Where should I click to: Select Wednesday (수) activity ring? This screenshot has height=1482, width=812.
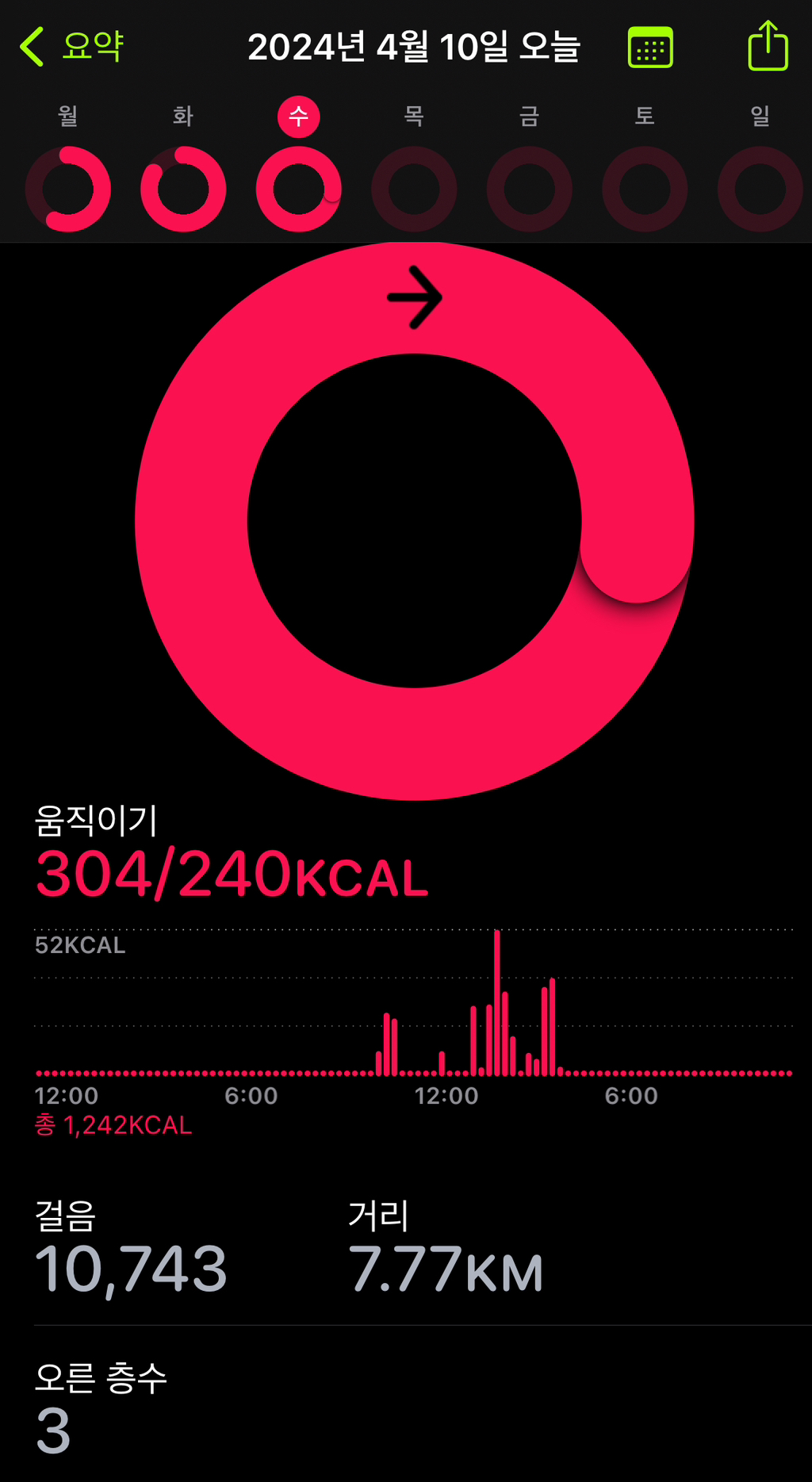pos(299,189)
